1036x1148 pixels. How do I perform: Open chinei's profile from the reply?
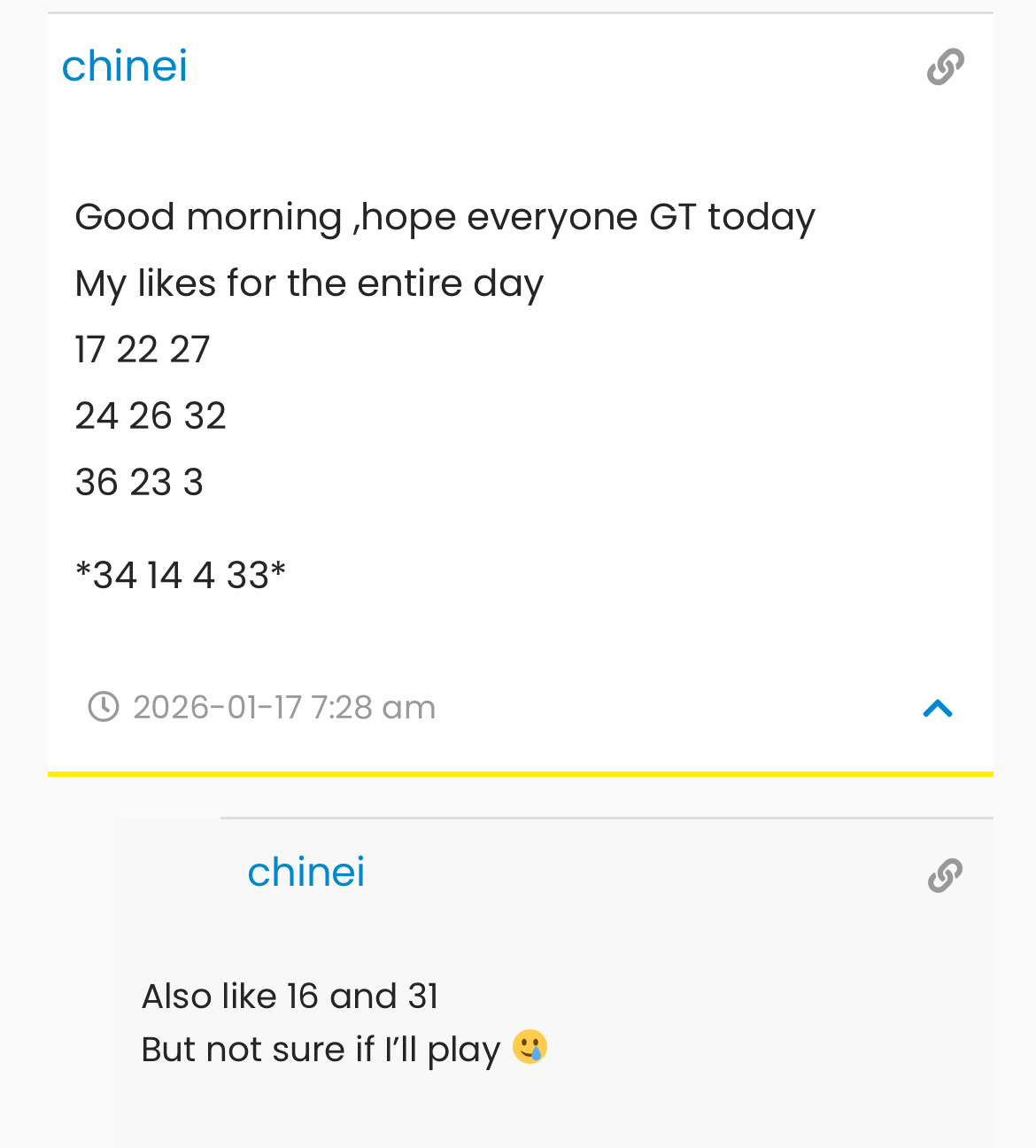coord(305,873)
